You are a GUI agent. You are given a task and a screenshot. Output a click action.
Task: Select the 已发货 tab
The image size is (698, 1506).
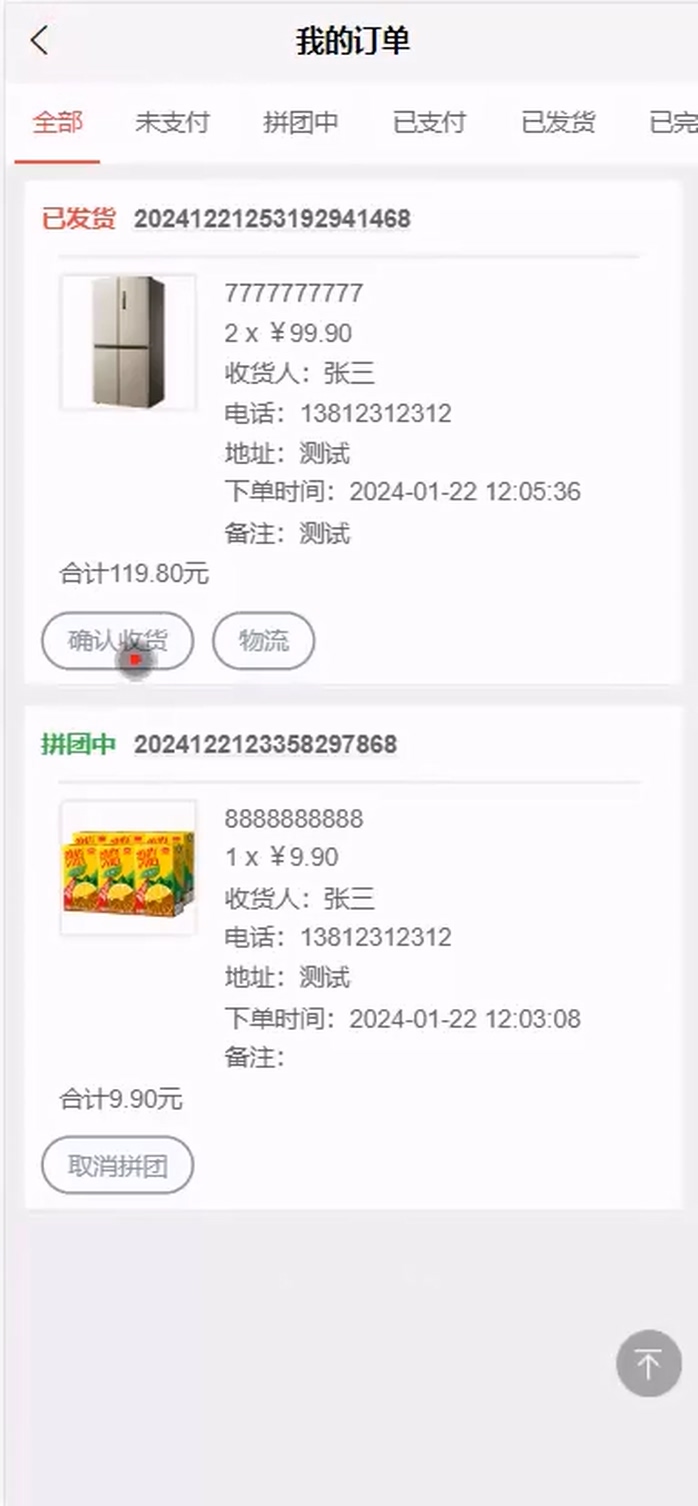point(558,122)
